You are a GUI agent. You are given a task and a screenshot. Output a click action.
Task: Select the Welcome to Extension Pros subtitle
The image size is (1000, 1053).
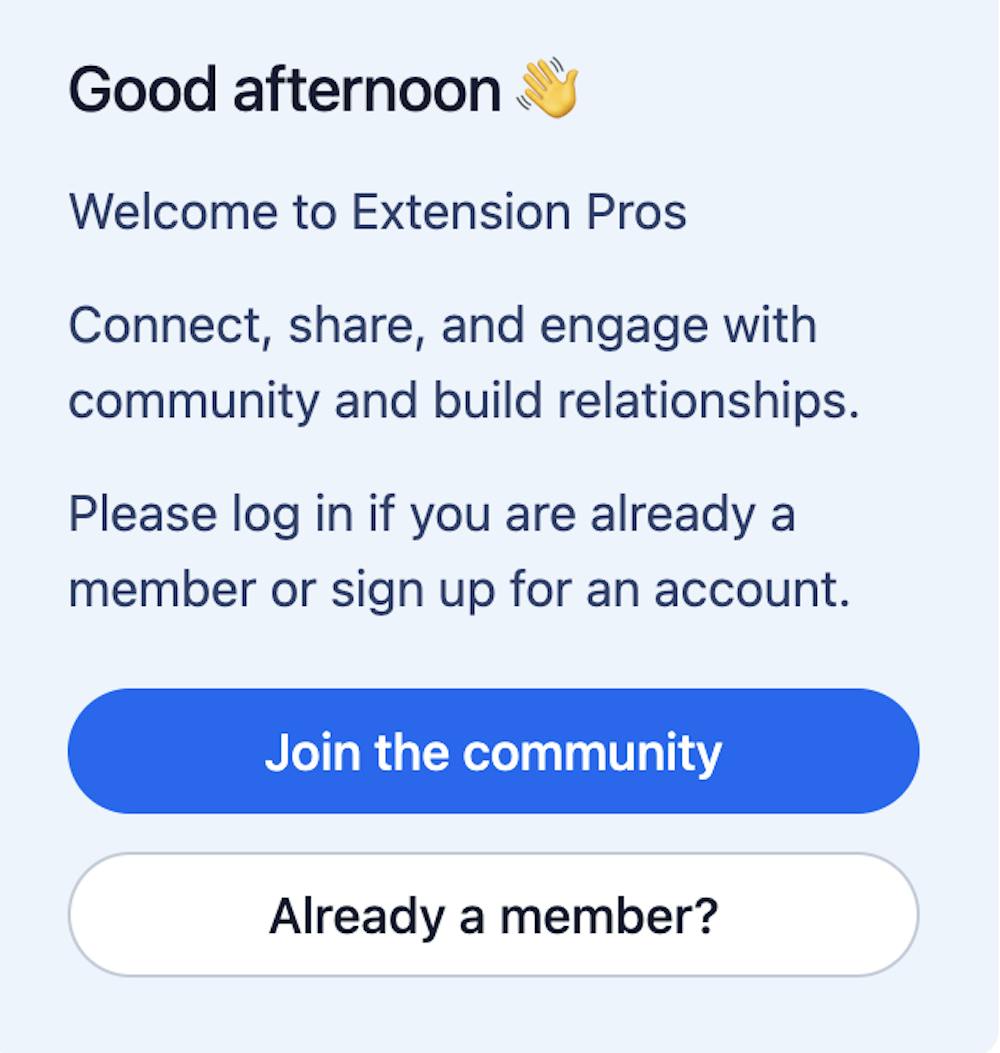pyautogui.click(x=377, y=211)
